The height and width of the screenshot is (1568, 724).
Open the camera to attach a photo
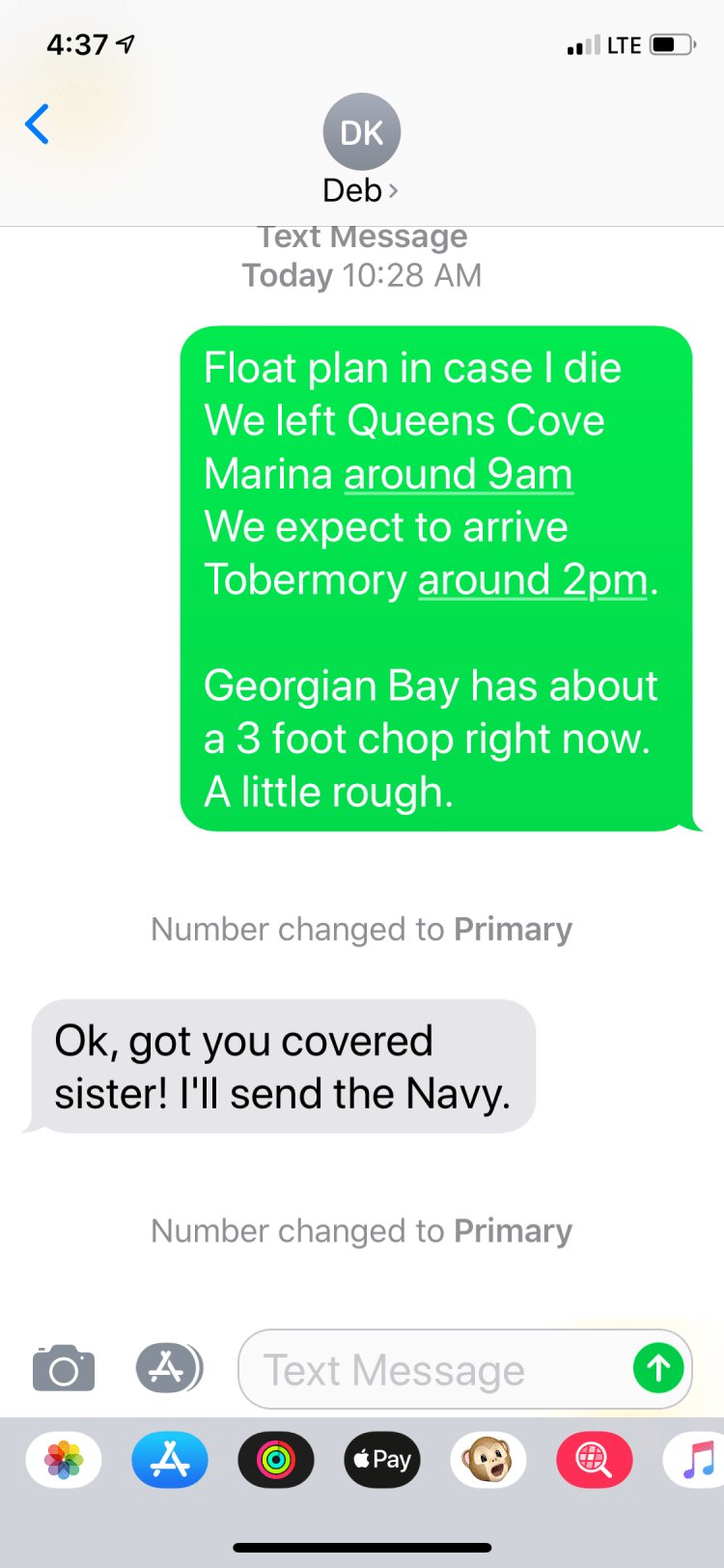[x=64, y=1368]
